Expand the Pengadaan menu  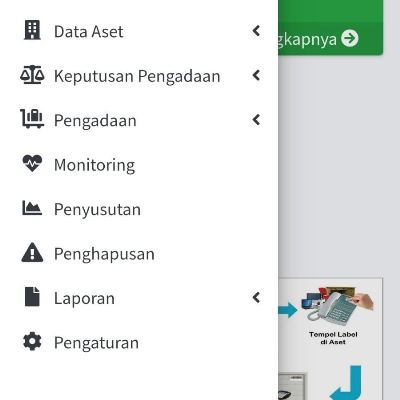[139, 120]
